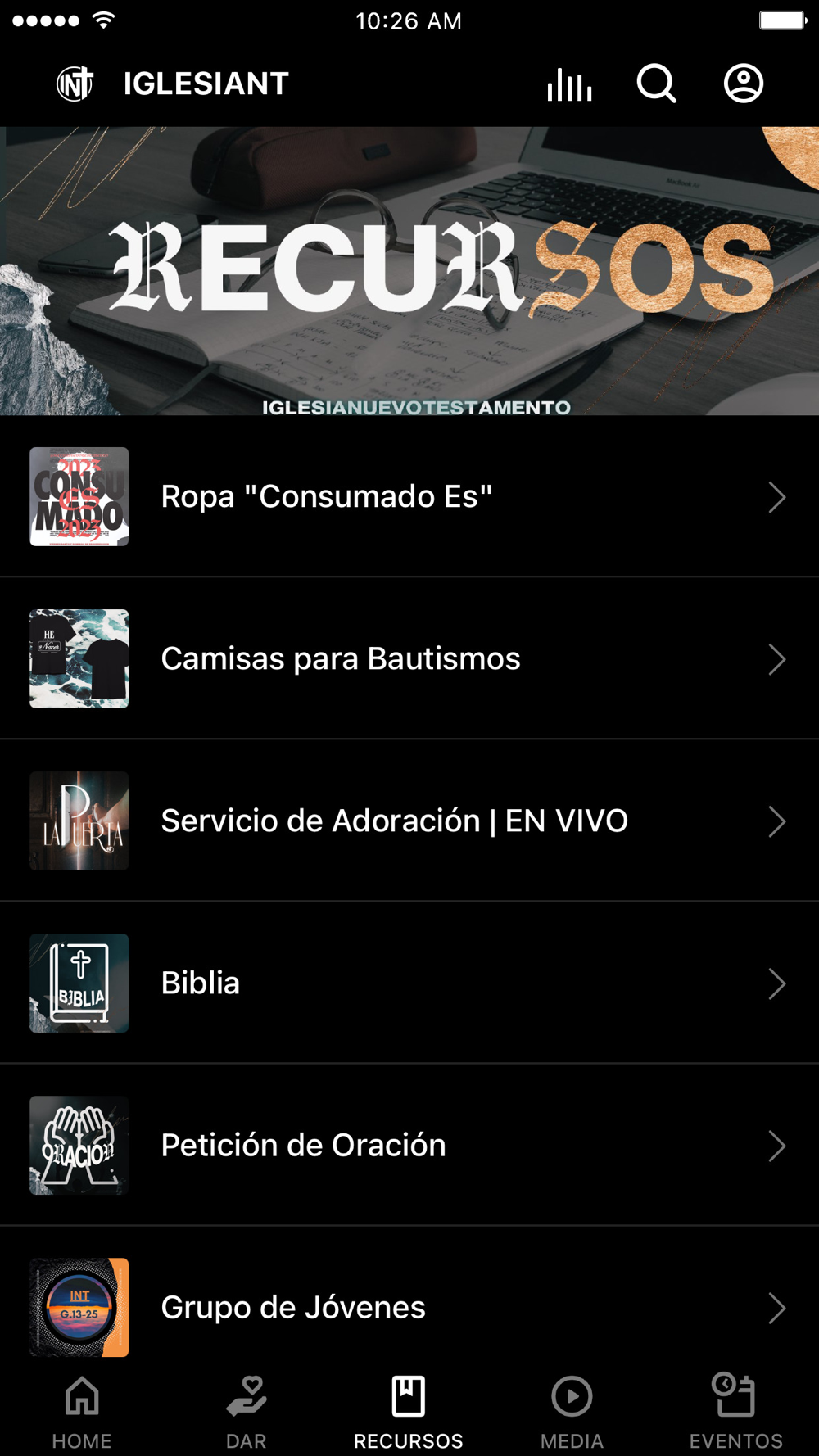Open the search magnifier
The width and height of the screenshot is (819, 1456).
point(657,84)
